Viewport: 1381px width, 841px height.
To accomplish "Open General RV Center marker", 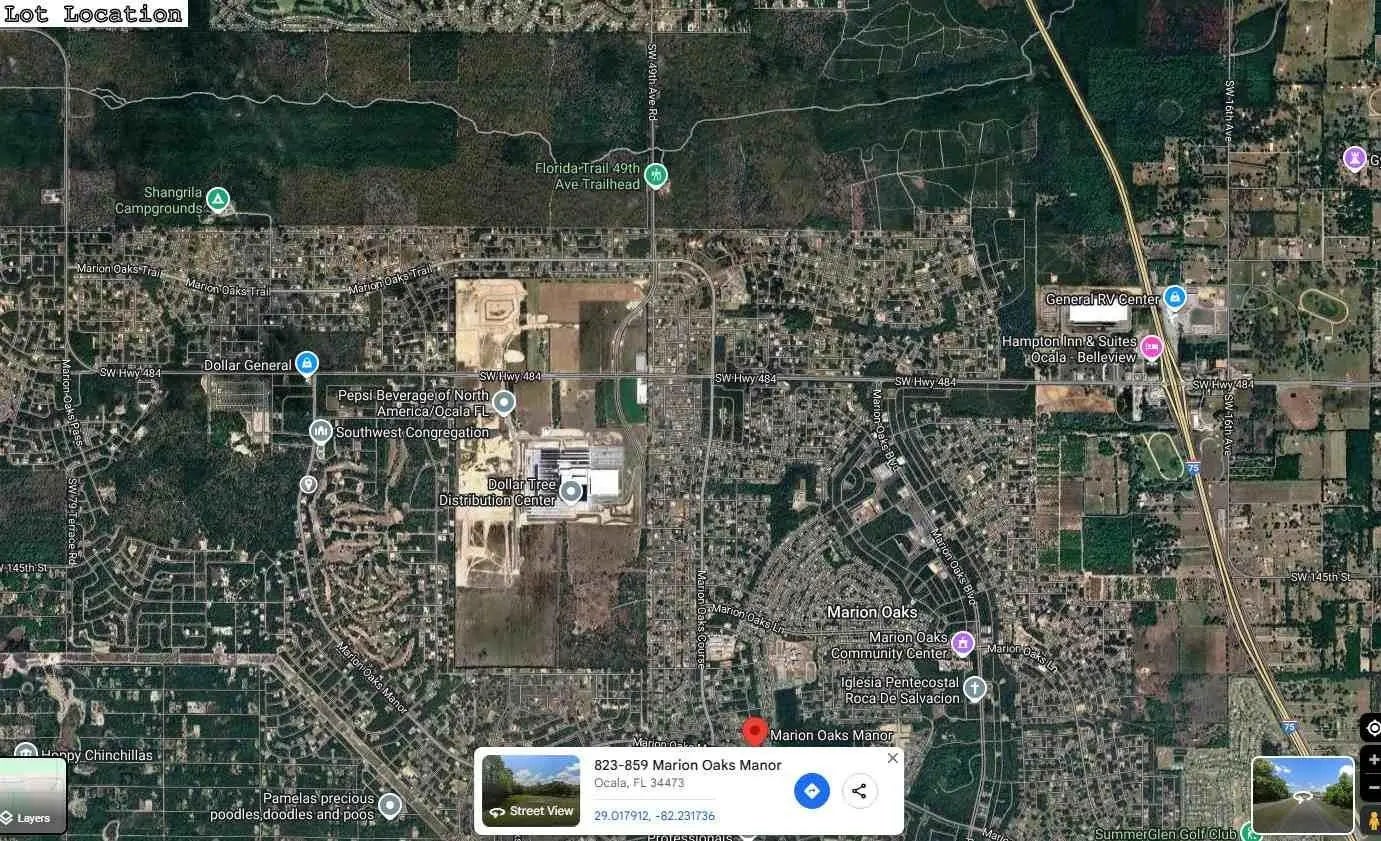I will pyautogui.click(x=1175, y=297).
